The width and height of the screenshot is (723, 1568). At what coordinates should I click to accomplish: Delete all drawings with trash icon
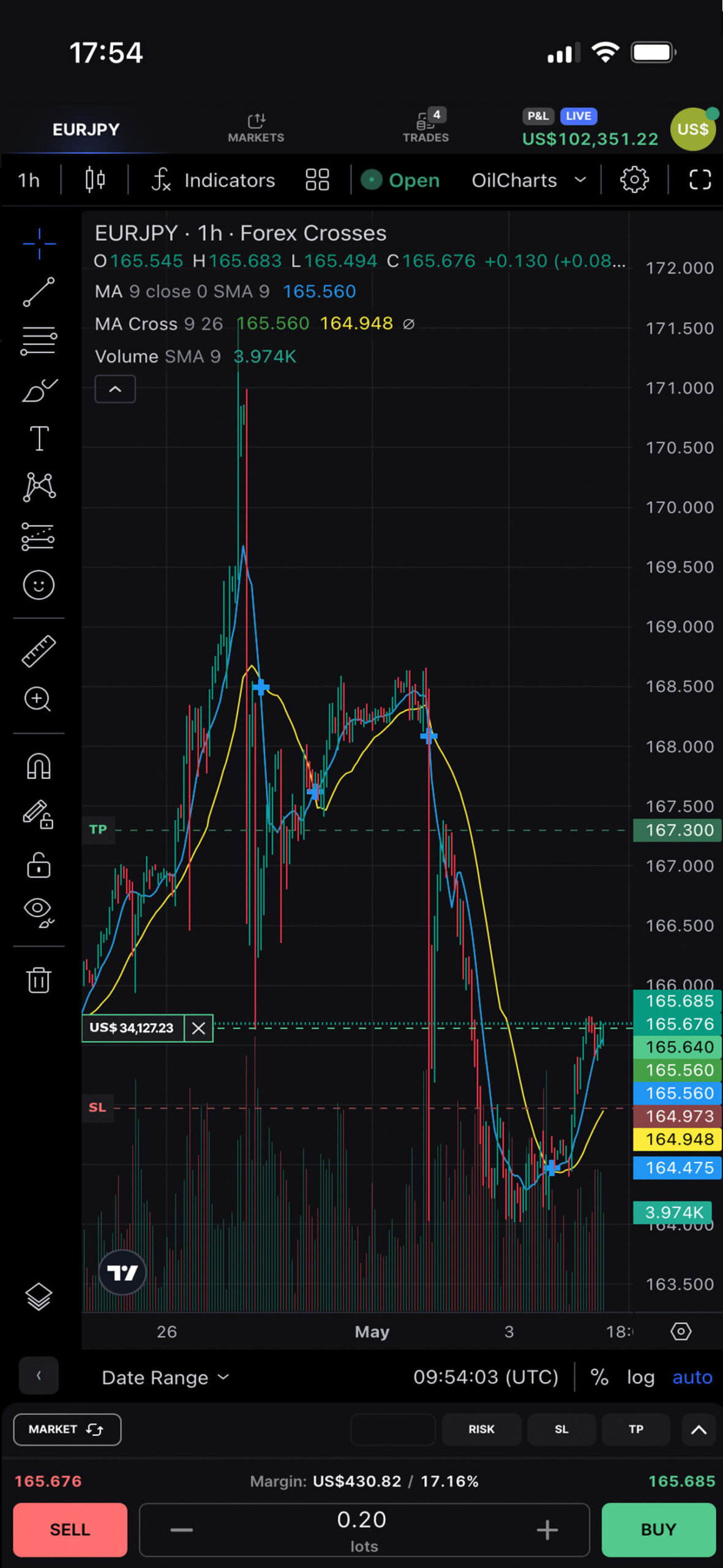[39, 979]
